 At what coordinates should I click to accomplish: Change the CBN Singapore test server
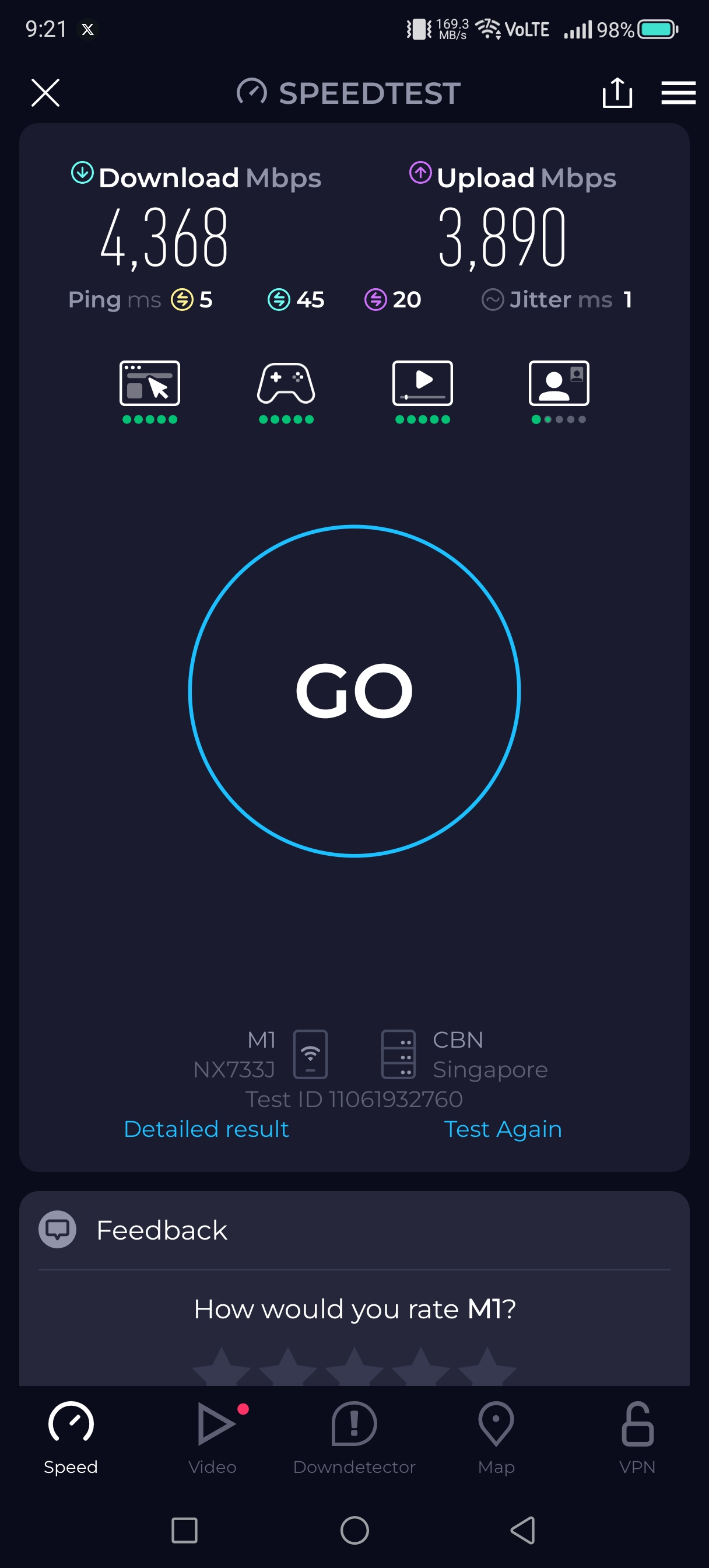click(x=464, y=1054)
